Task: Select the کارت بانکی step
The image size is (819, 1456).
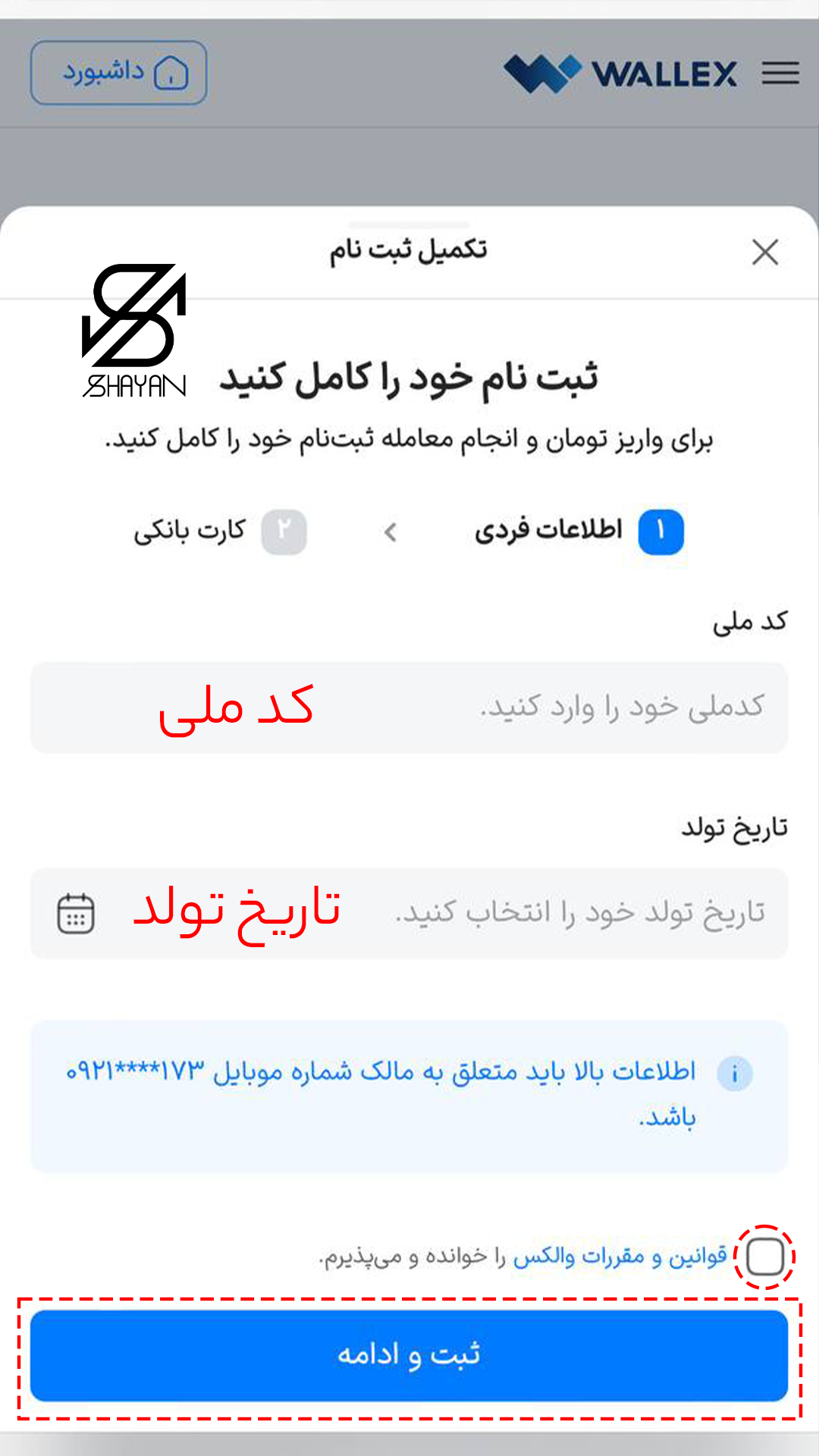Action: click(220, 531)
